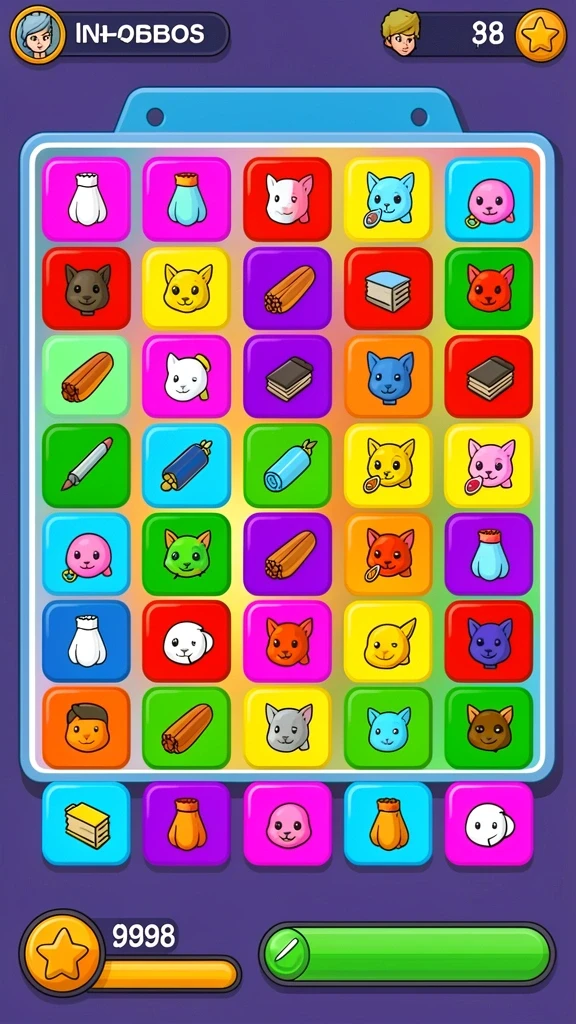Tap the dark brown cat on red tile

click(86, 288)
